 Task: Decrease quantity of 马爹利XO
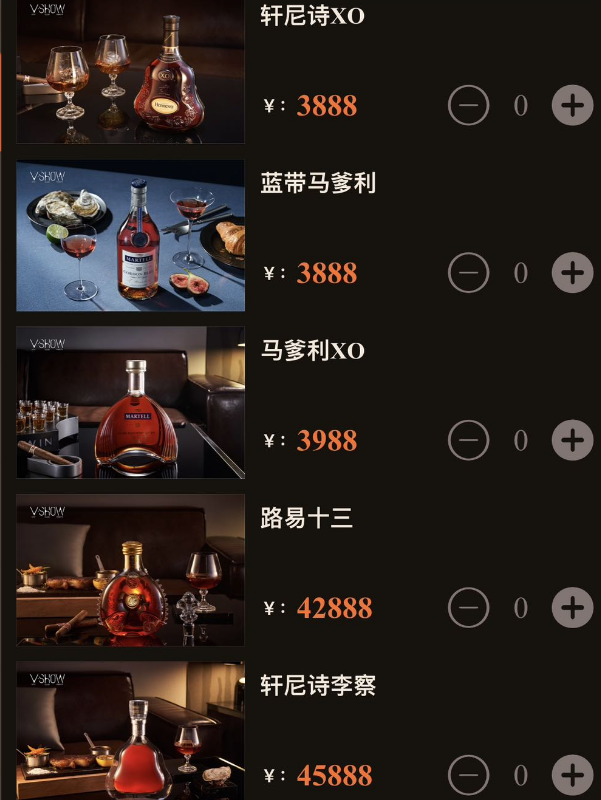click(468, 440)
